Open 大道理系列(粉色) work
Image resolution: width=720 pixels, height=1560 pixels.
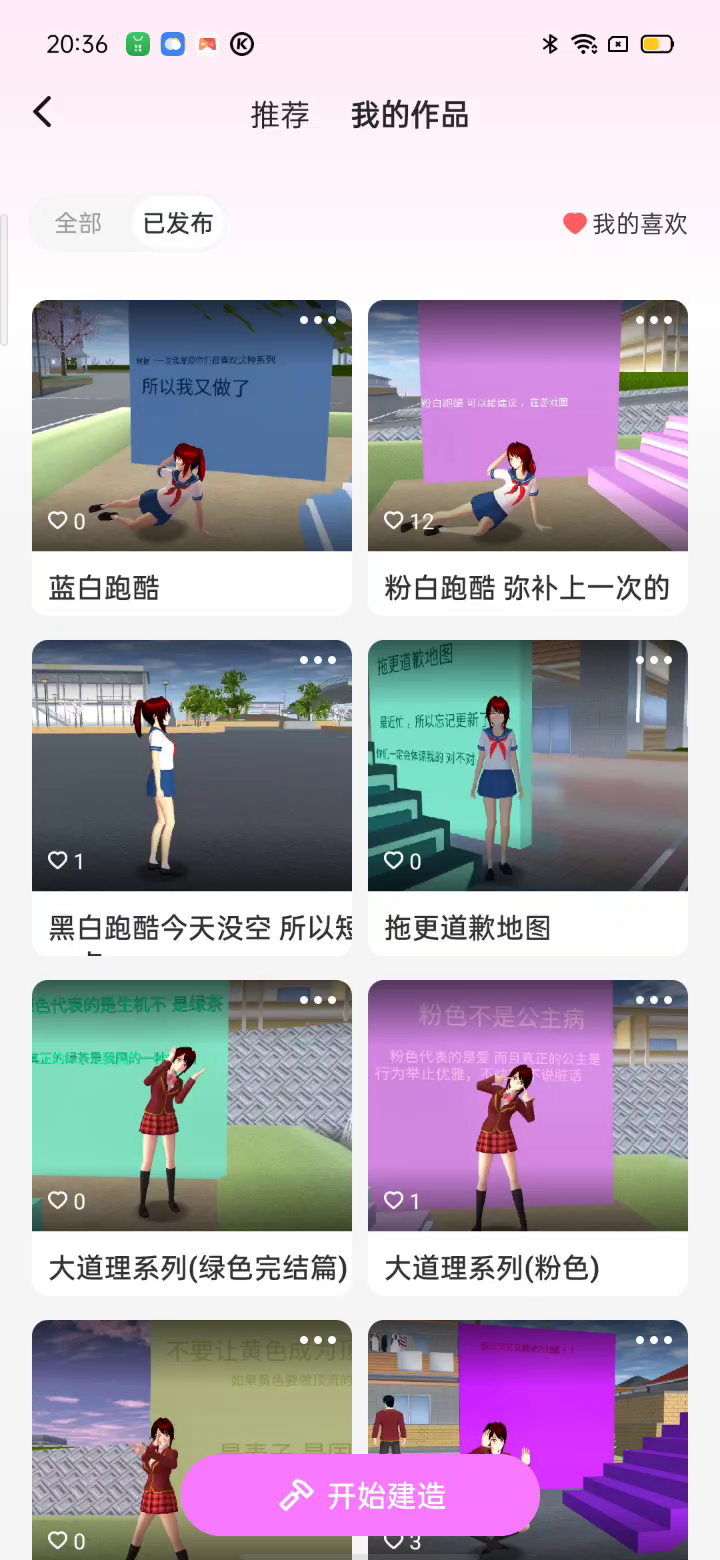coord(528,1120)
